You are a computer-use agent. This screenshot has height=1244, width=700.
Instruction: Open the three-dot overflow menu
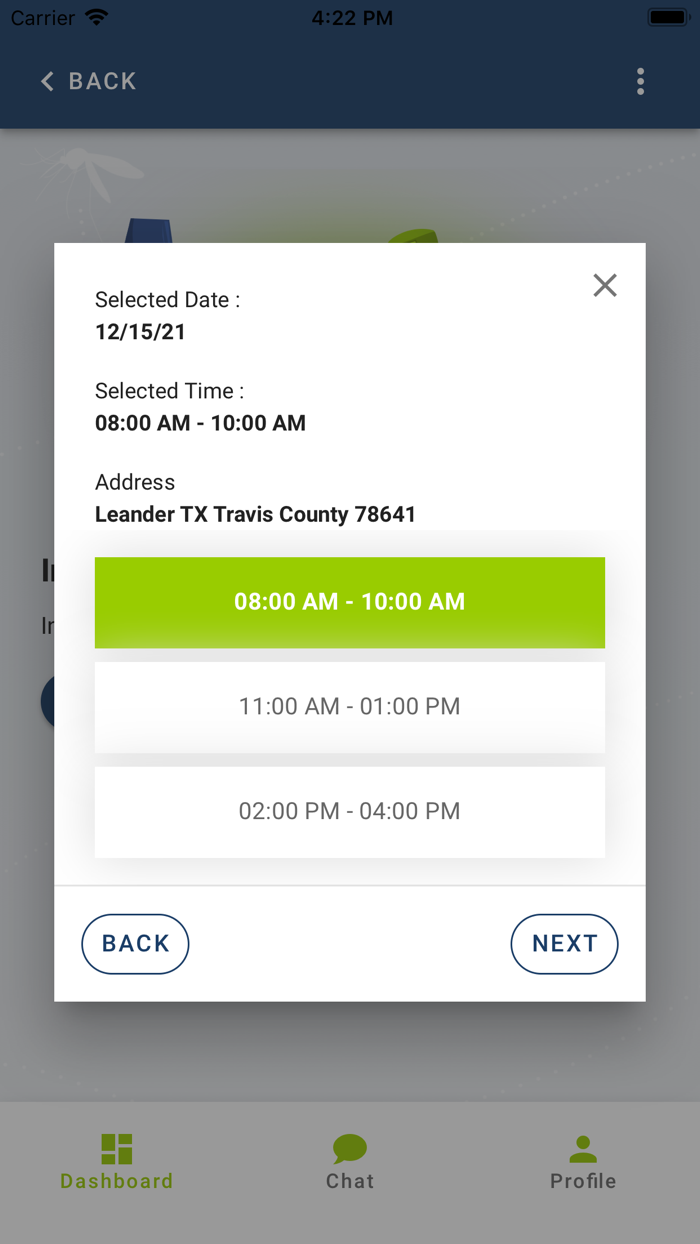pos(641,81)
